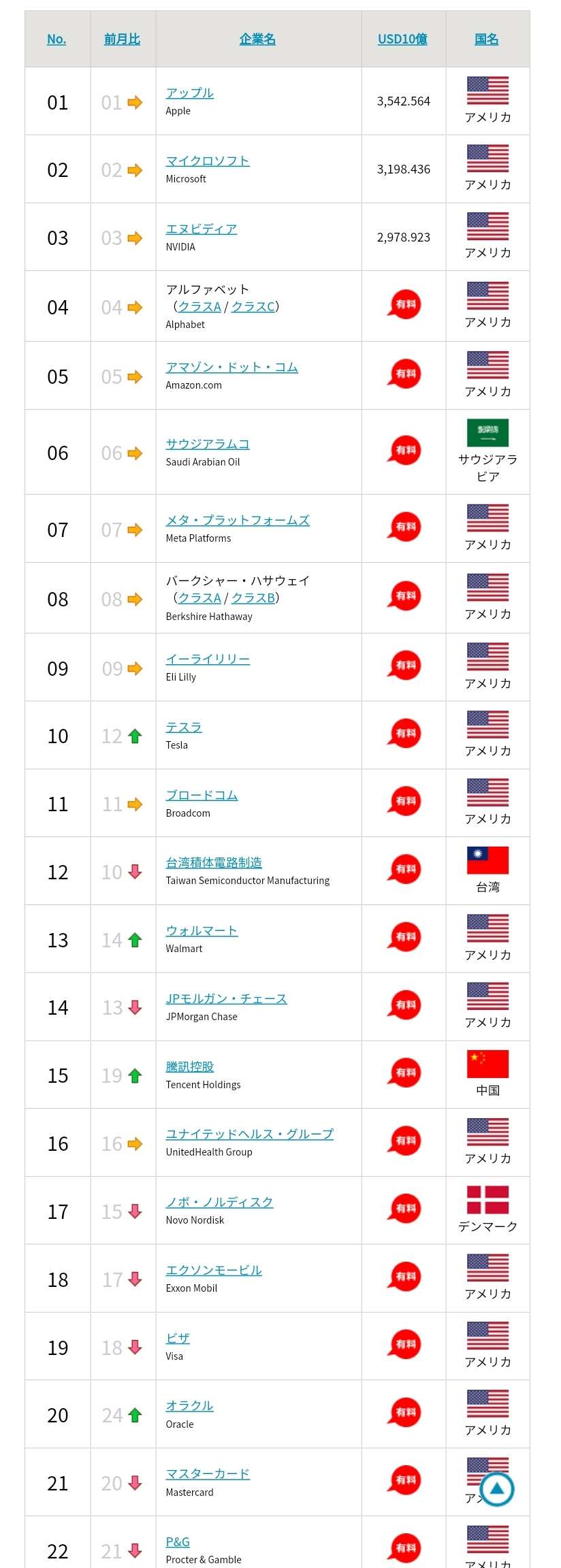The image size is (561, 1568).
Task: Open the エヌビディア company link
Action: click(x=201, y=229)
